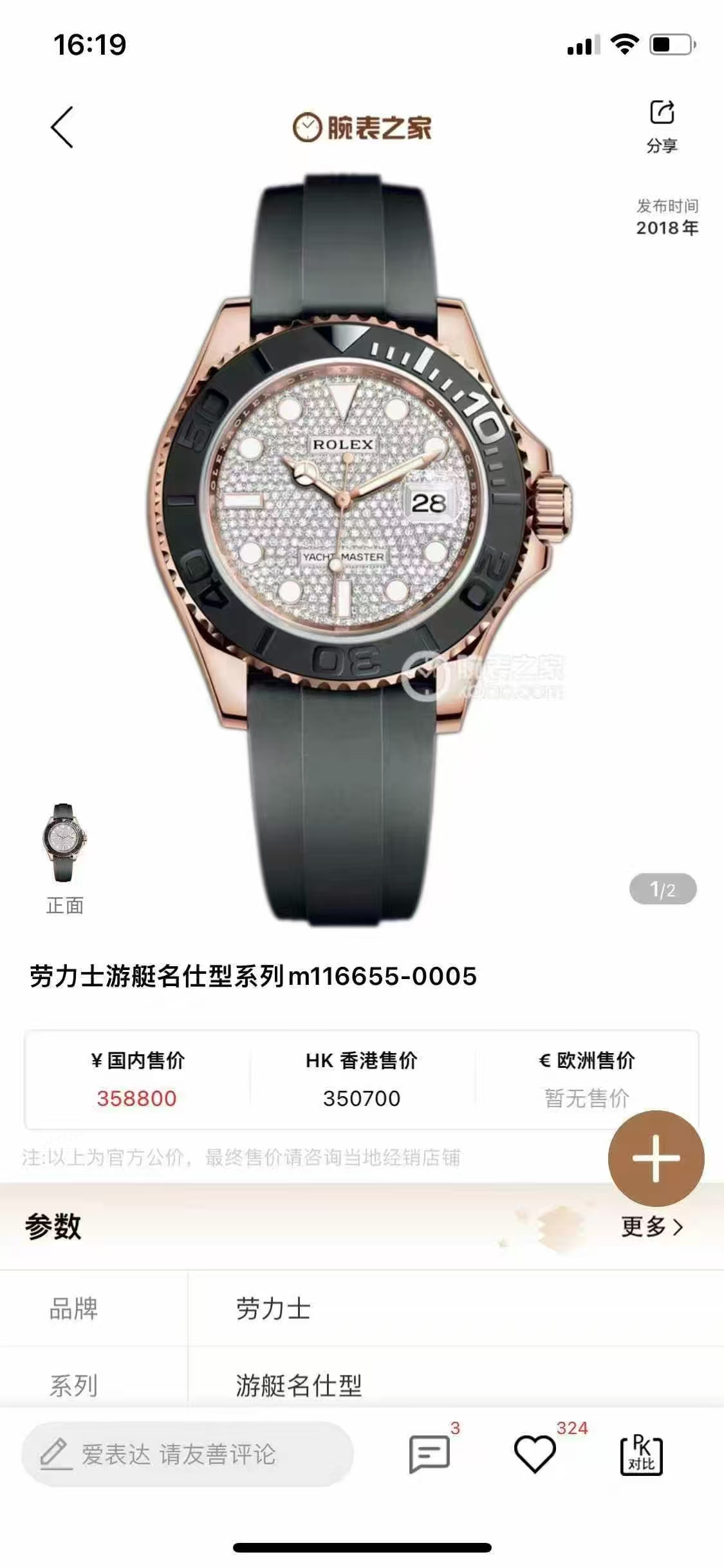Viewport: 724px width, 1568px height.
Task: Tap the brown plus floating button
Action: pos(656,1159)
